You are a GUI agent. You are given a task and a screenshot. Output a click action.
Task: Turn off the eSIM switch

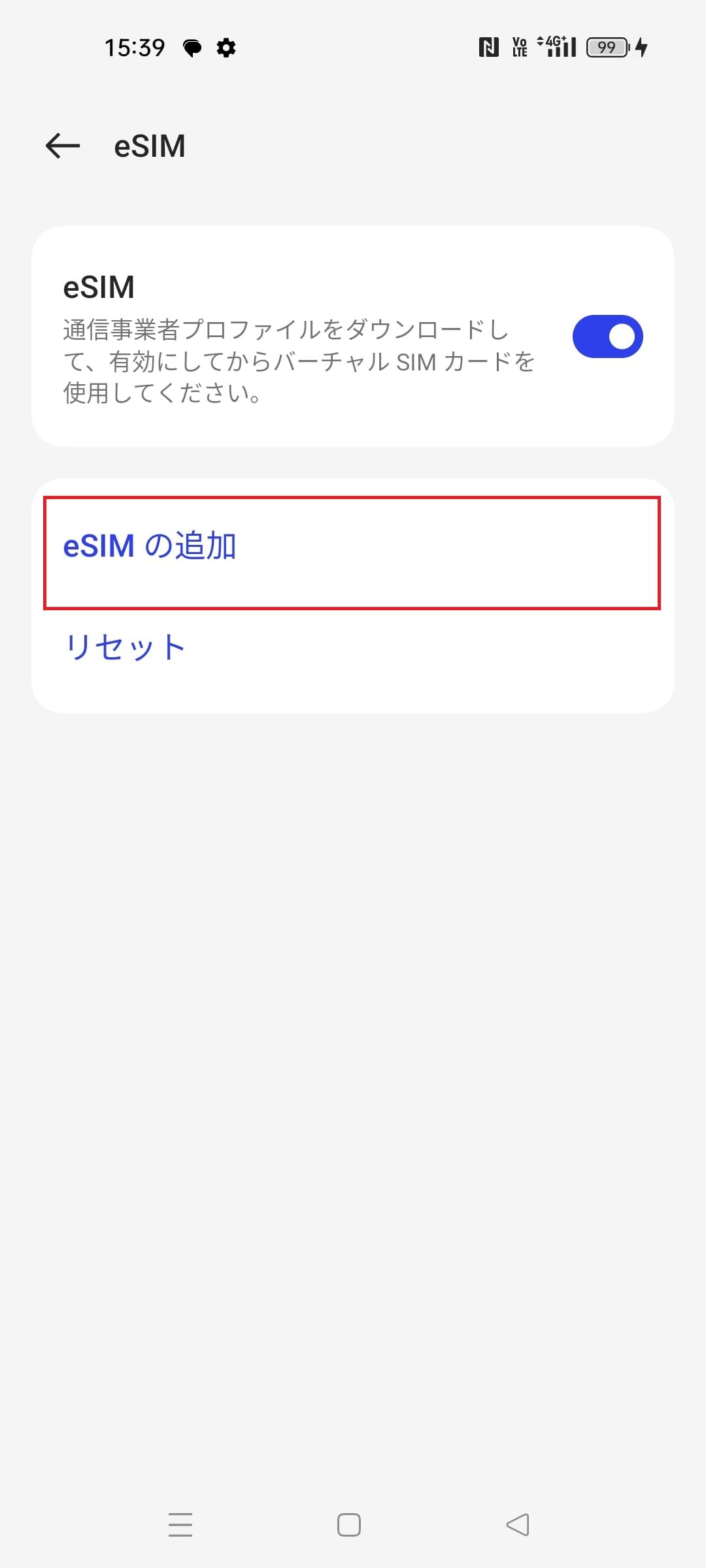[607, 336]
